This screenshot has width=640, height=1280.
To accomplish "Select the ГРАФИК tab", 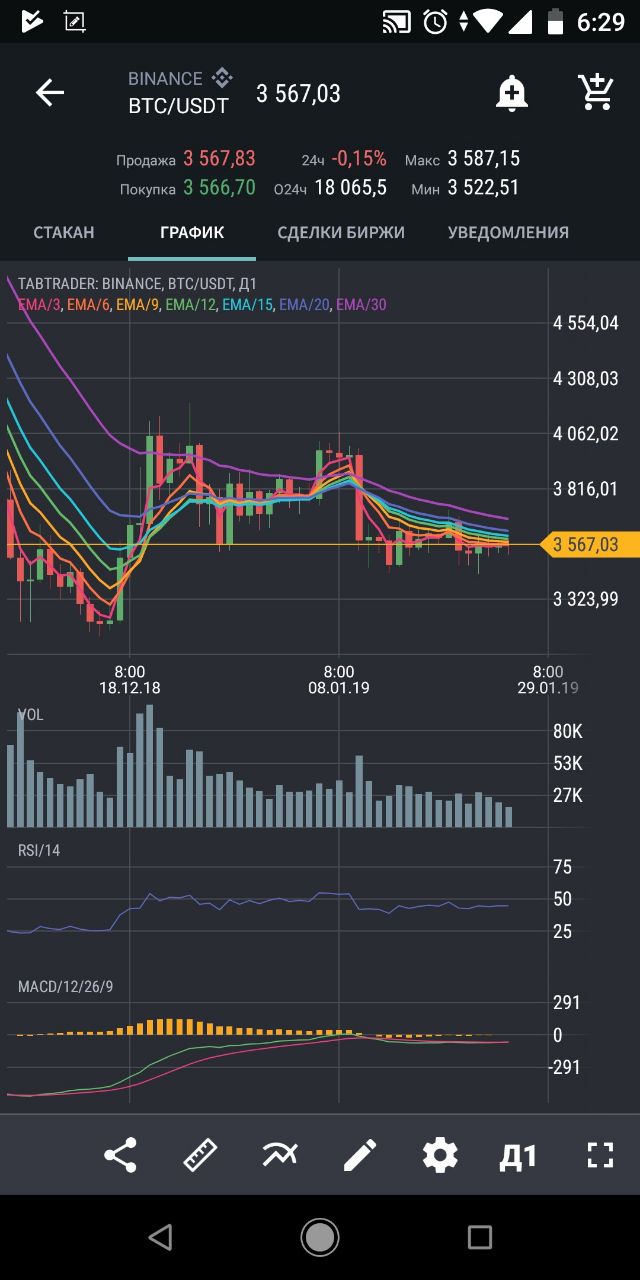I will (x=192, y=232).
